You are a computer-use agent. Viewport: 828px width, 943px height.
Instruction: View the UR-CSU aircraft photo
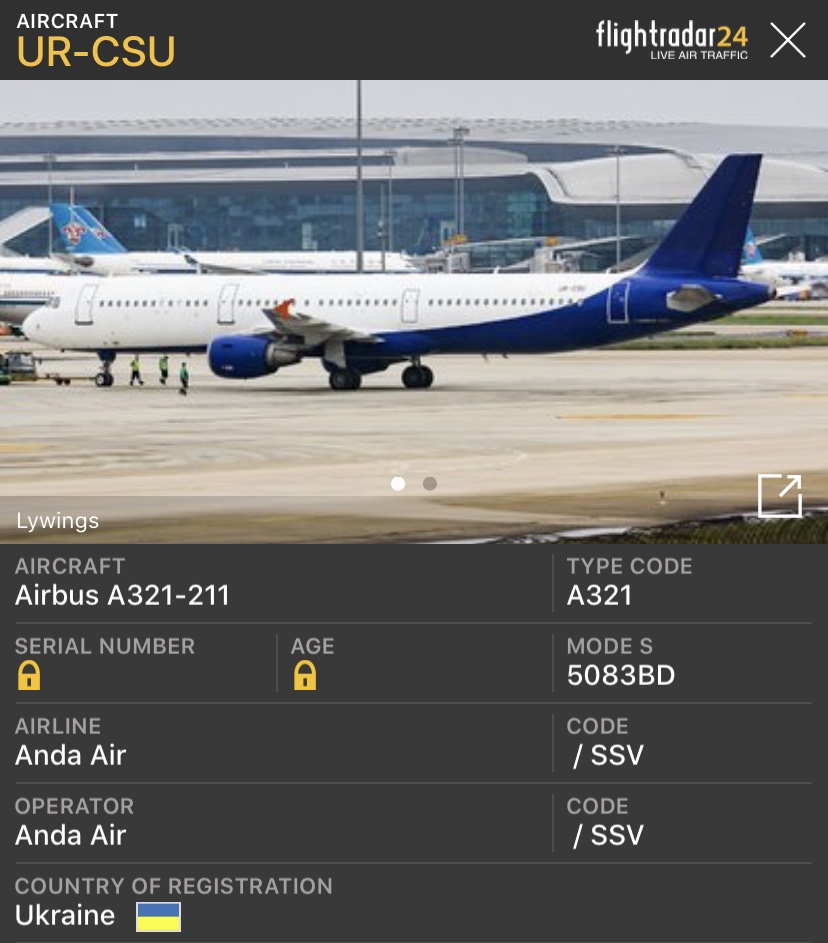pyautogui.click(x=400, y=300)
